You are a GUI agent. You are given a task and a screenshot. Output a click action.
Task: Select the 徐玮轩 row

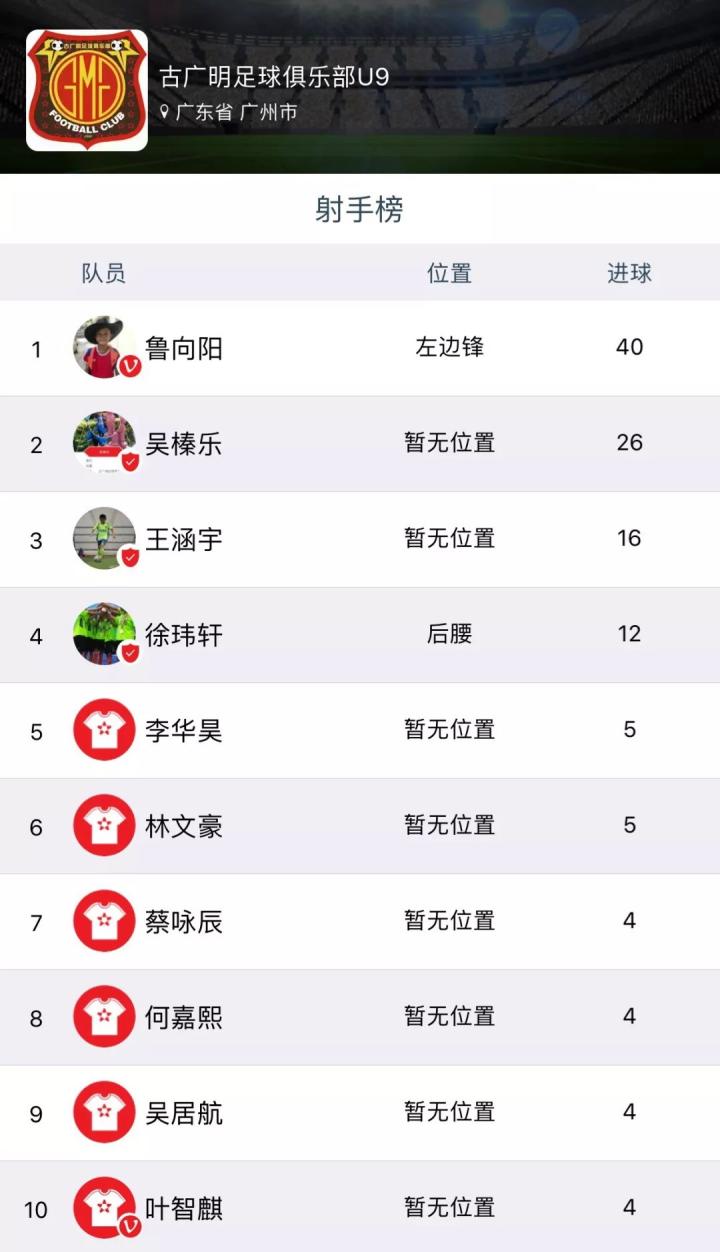coord(184,635)
